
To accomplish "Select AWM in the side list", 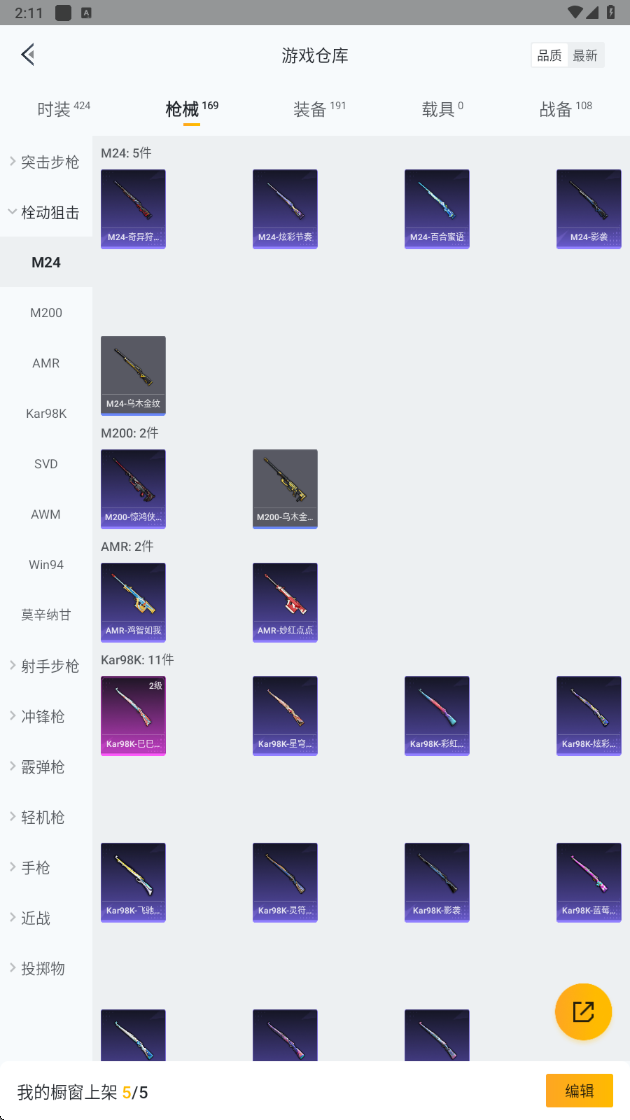I will (46, 514).
